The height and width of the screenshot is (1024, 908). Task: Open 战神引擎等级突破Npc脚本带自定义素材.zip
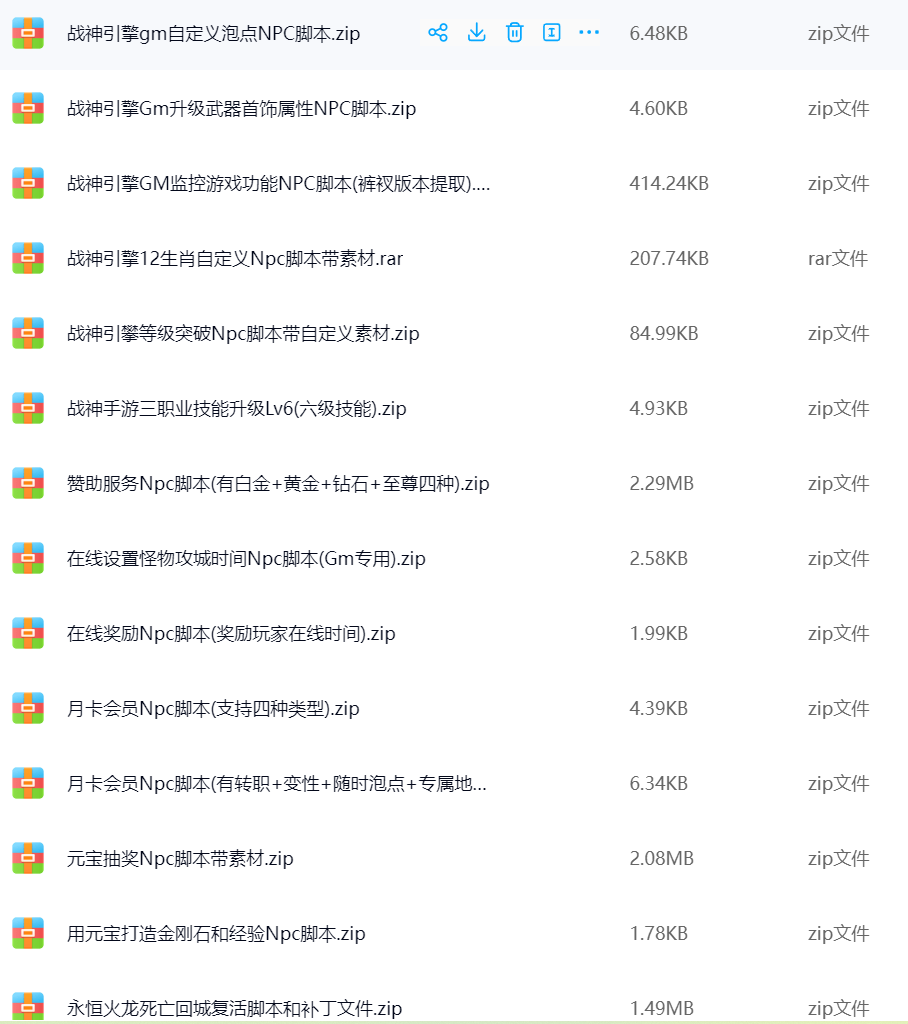tap(243, 334)
